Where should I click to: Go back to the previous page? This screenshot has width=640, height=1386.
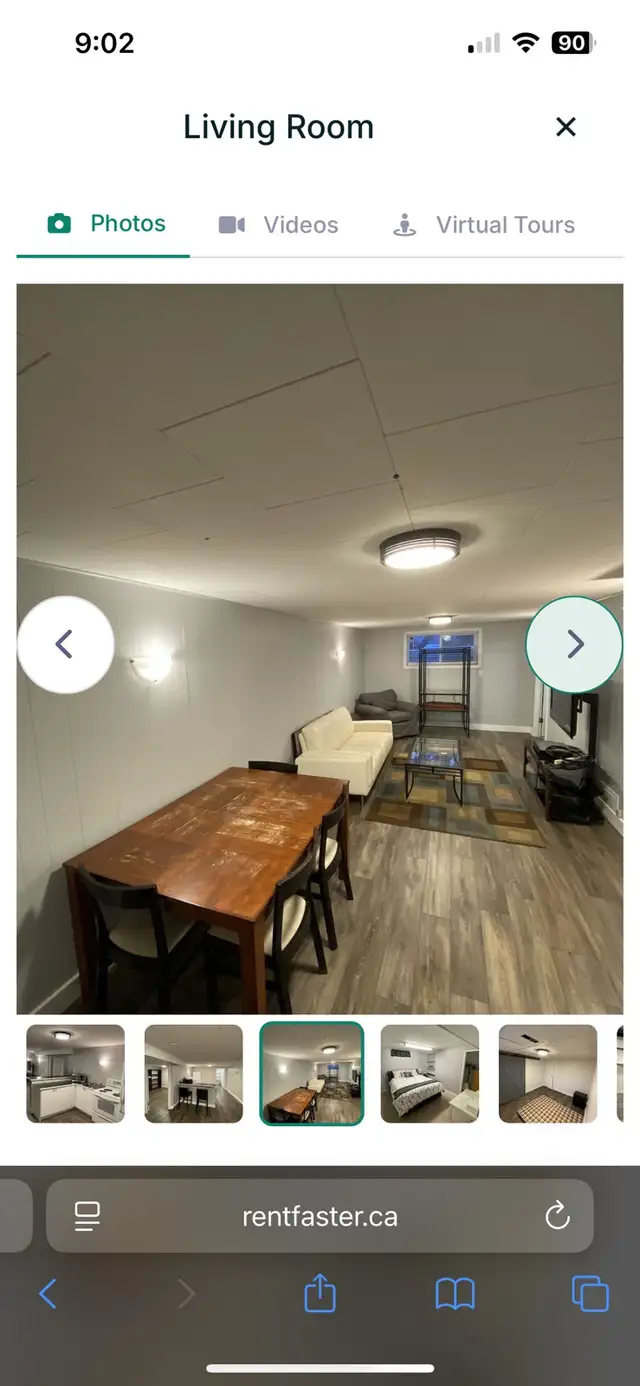point(48,1294)
